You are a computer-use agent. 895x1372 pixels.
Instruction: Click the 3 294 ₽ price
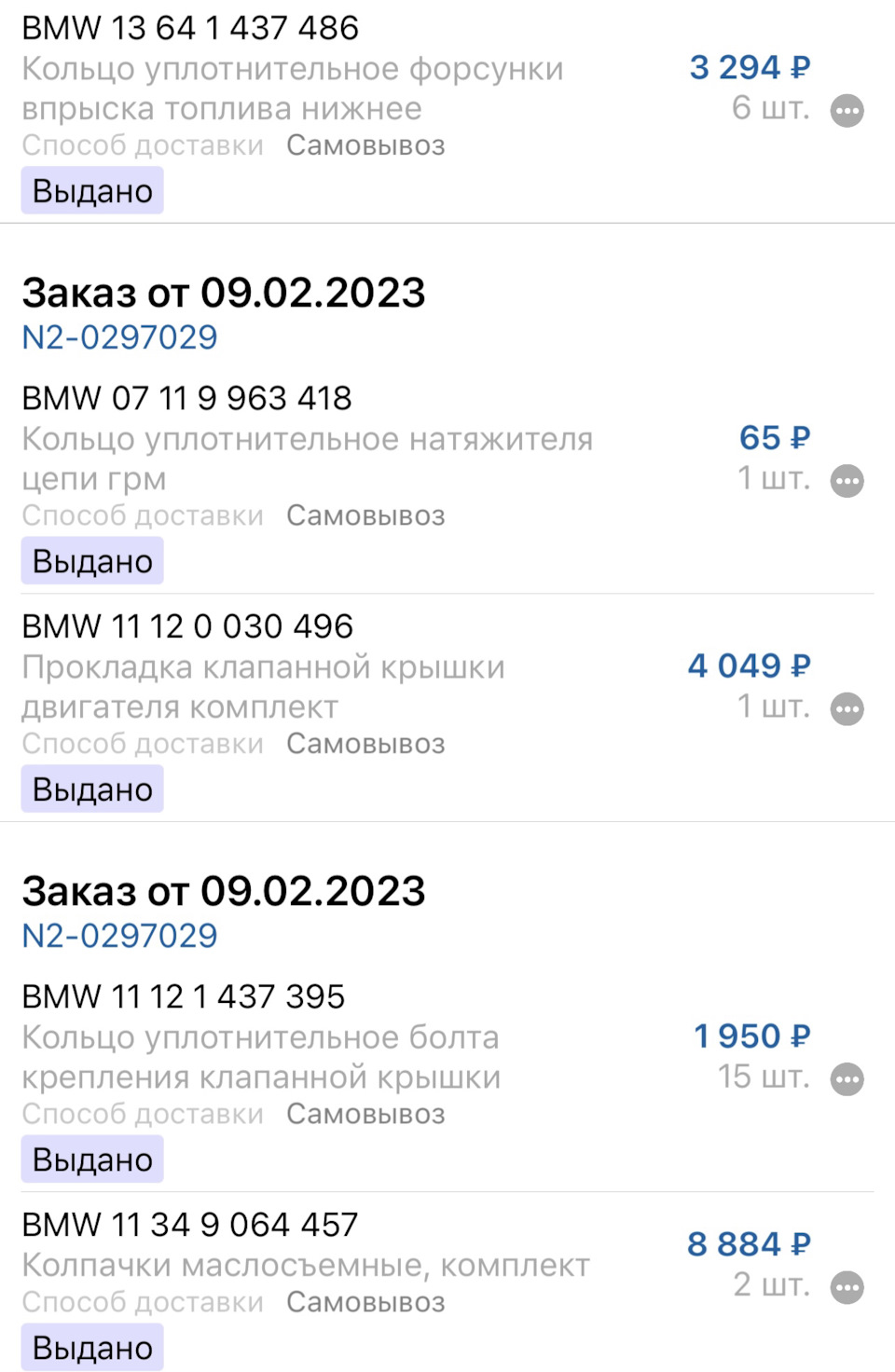[749, 67]
